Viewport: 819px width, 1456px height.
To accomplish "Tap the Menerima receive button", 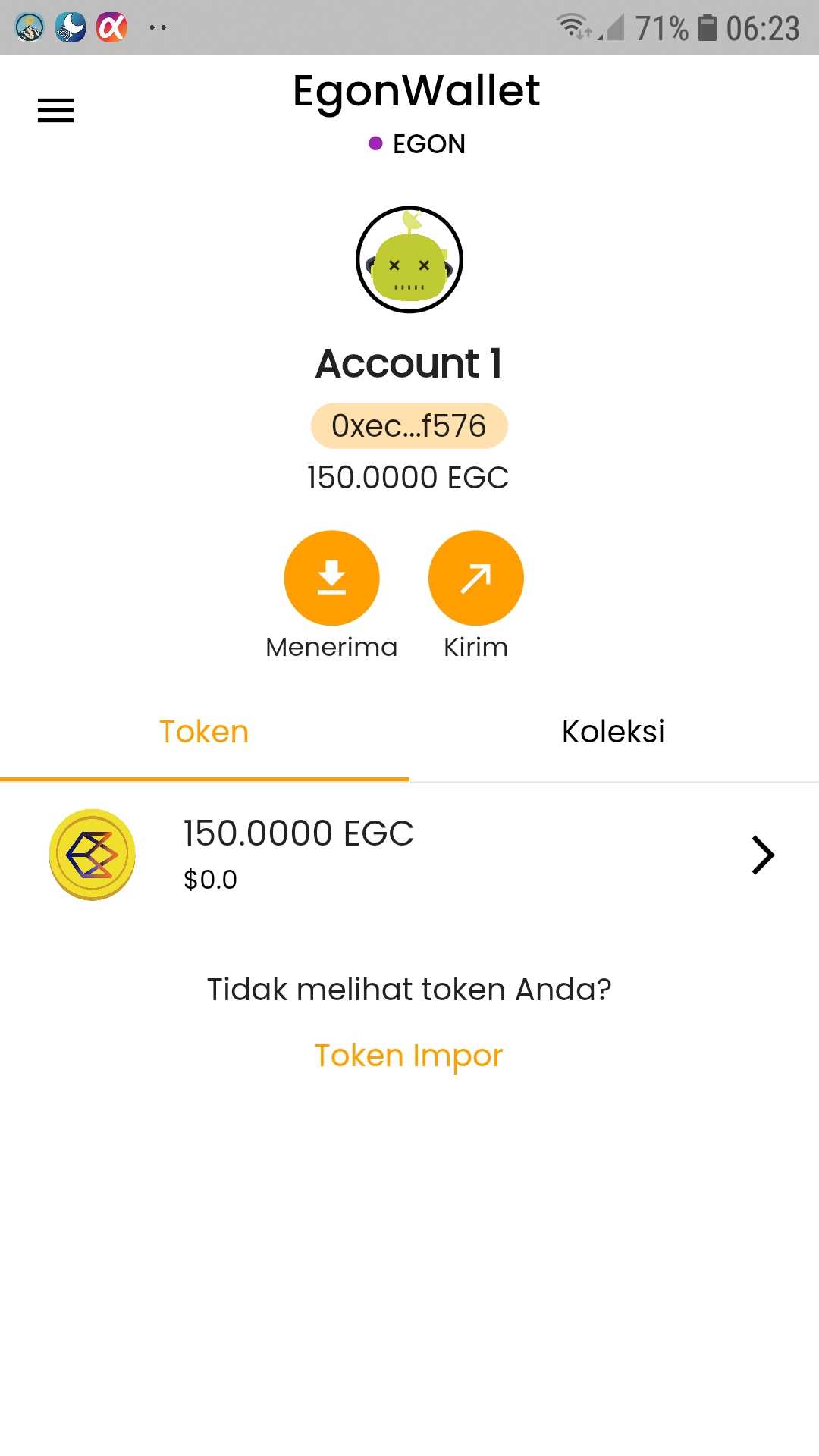I will pyautogui.click(x=331, y=578).
